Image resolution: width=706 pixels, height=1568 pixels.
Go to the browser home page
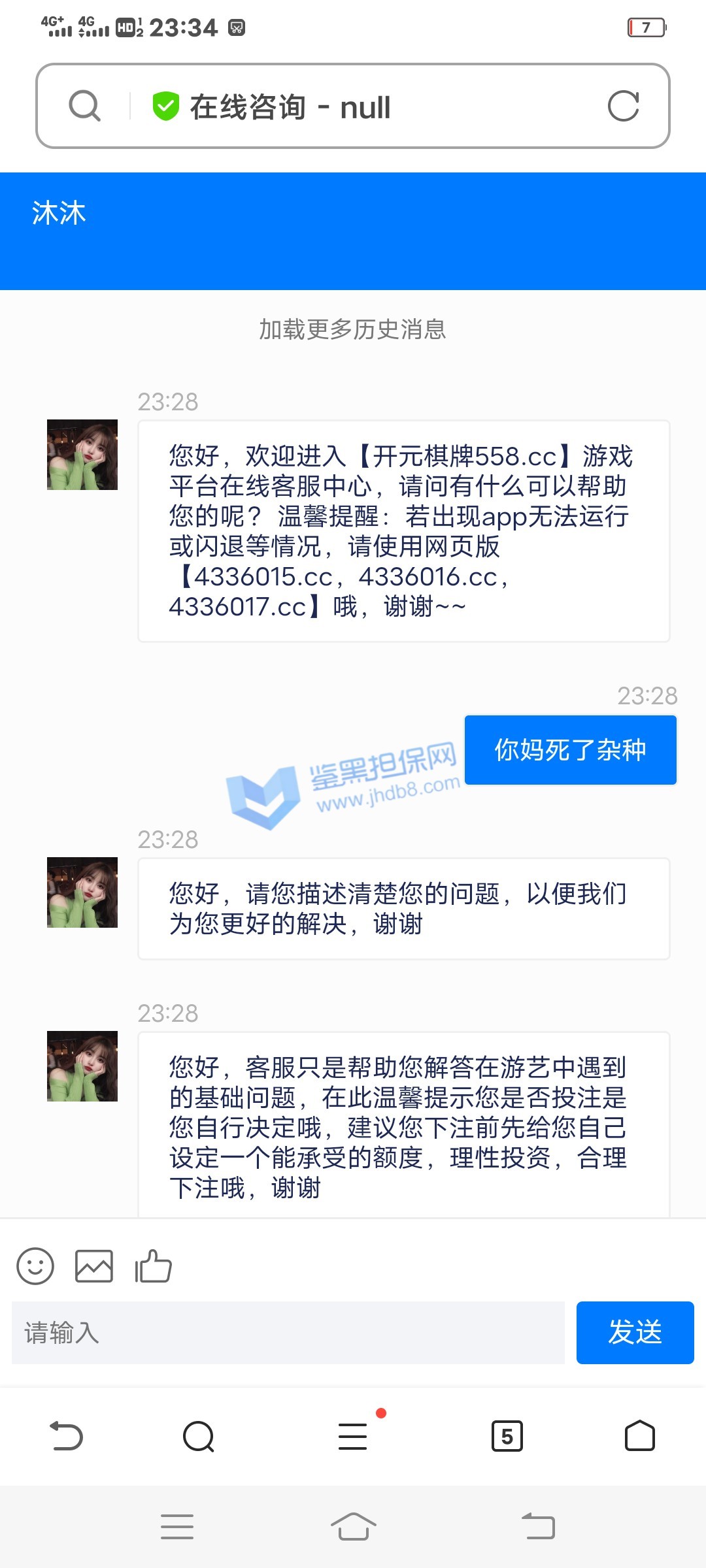point(639,1436)
